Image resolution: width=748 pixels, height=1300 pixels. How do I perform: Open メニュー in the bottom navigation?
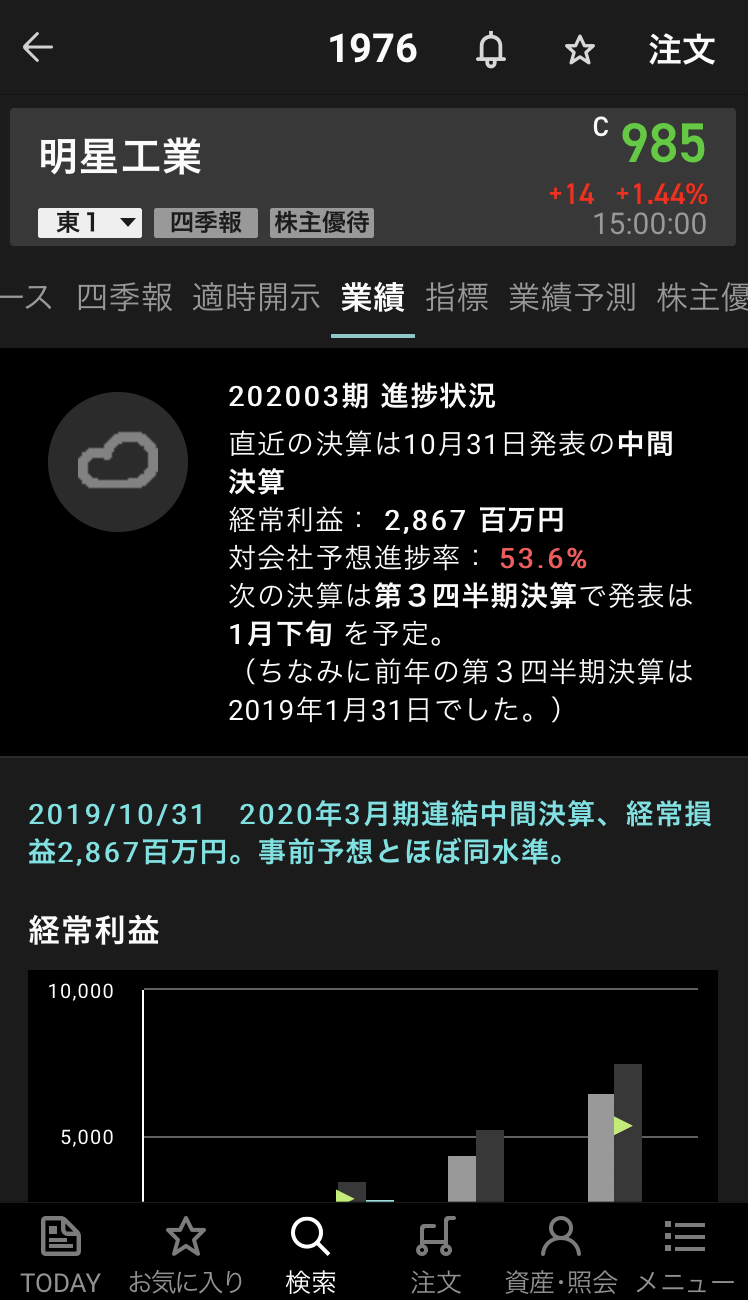(x=685, y=1253)
